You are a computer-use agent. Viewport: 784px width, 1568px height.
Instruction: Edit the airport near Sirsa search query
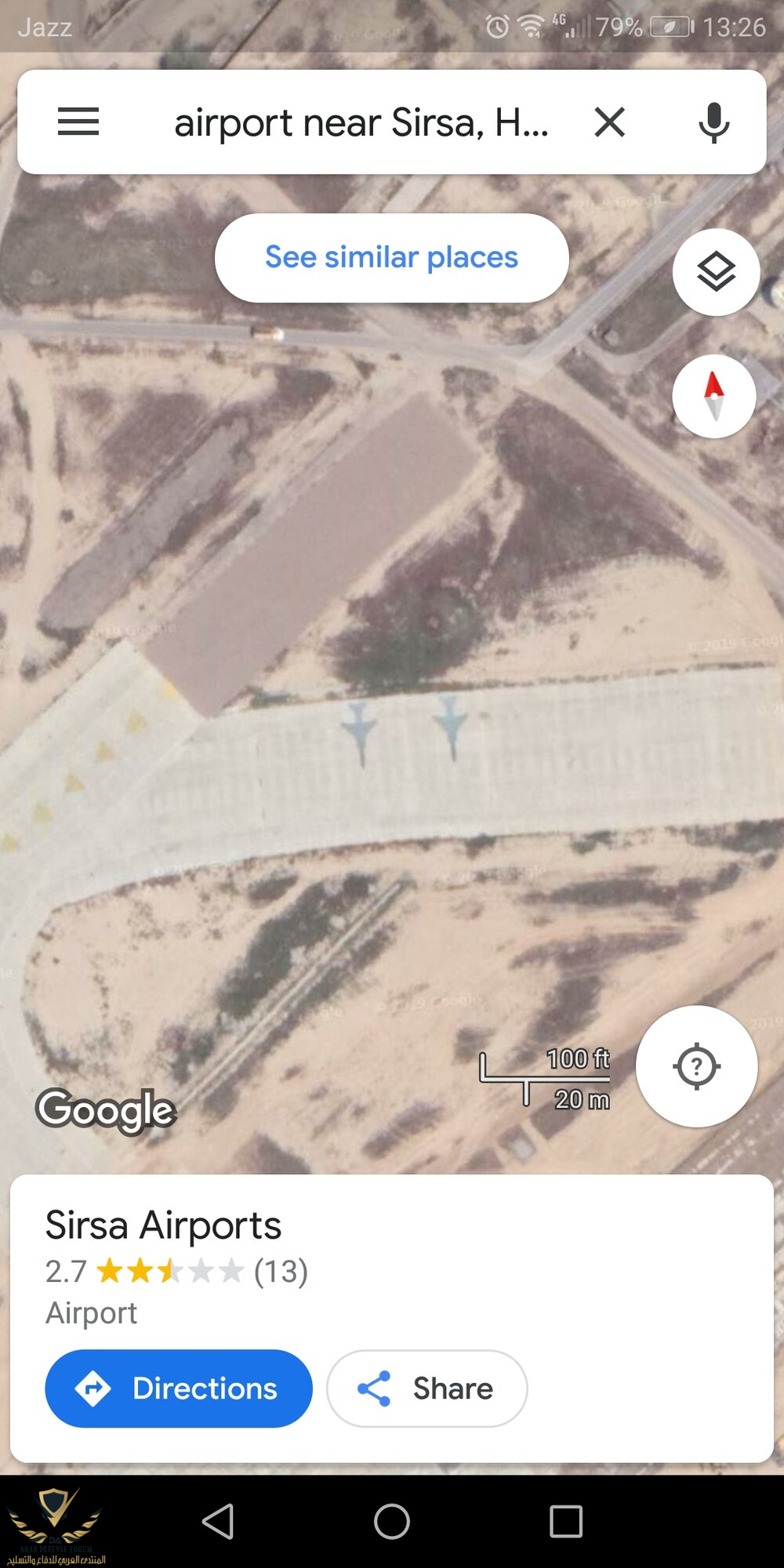[x=361, y=123]
